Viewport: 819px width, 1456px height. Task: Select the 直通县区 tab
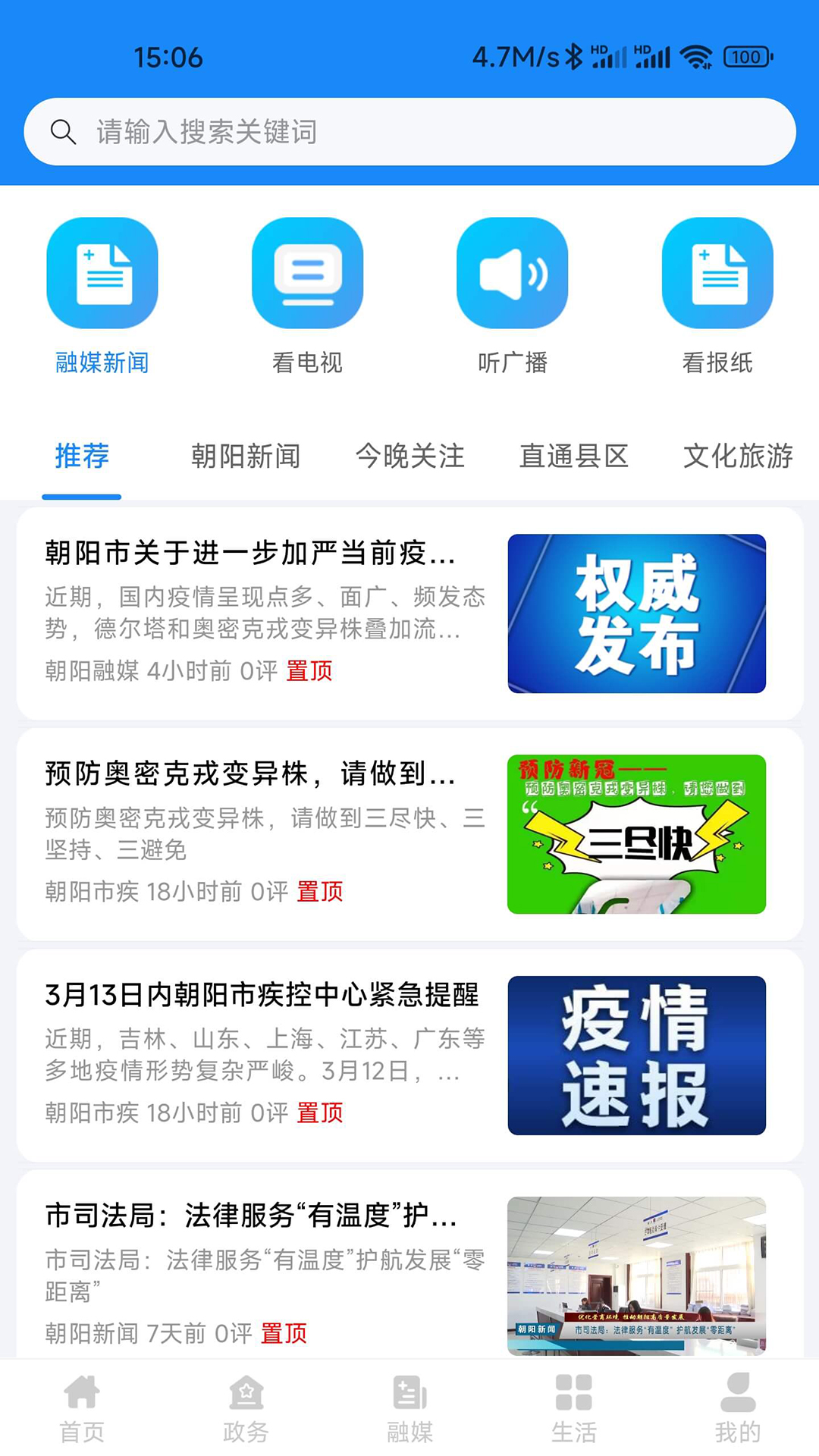(x=576, y=457)
